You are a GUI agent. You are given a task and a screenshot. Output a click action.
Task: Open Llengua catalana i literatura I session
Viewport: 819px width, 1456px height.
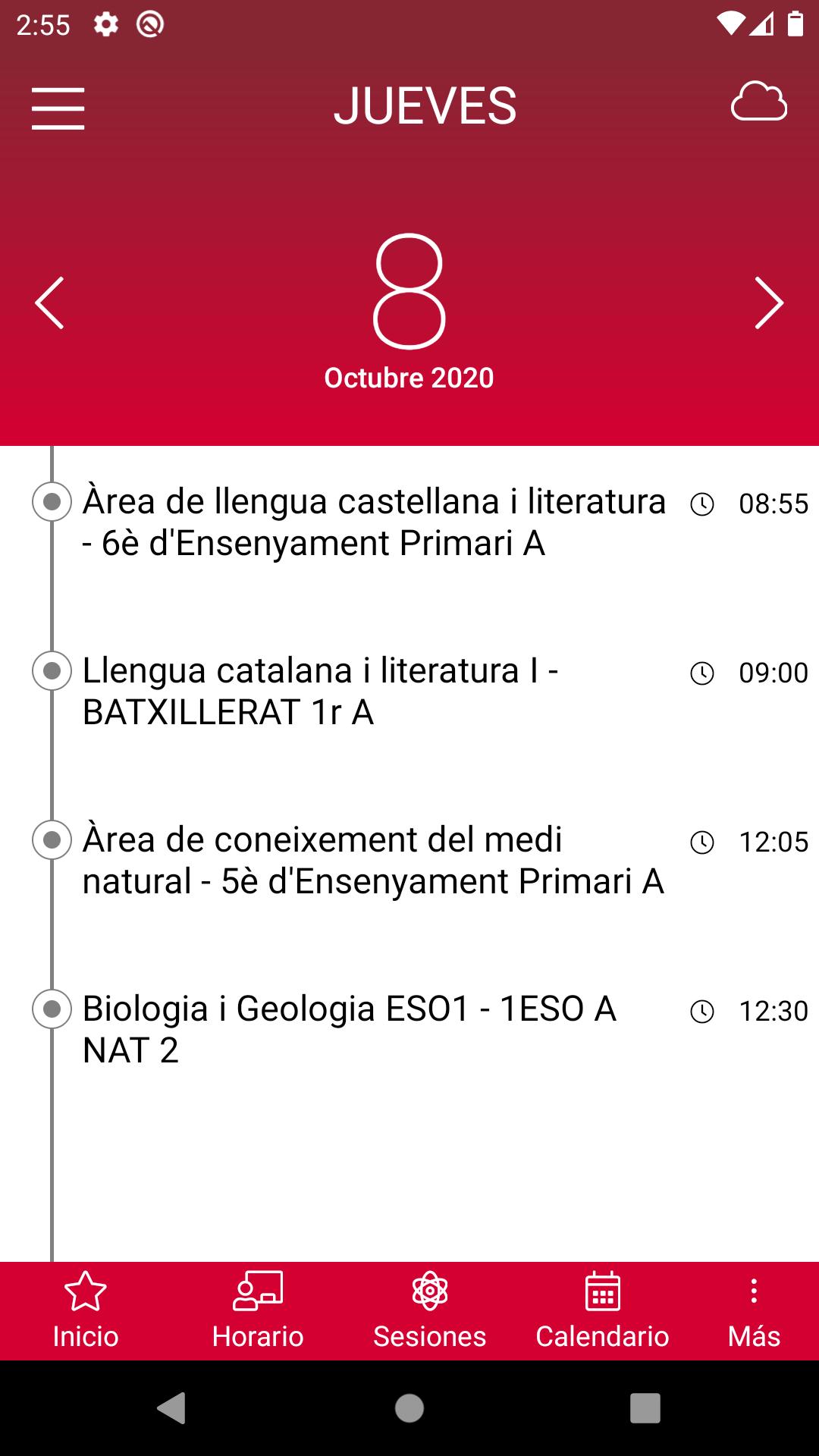click(x=320, y=692)
